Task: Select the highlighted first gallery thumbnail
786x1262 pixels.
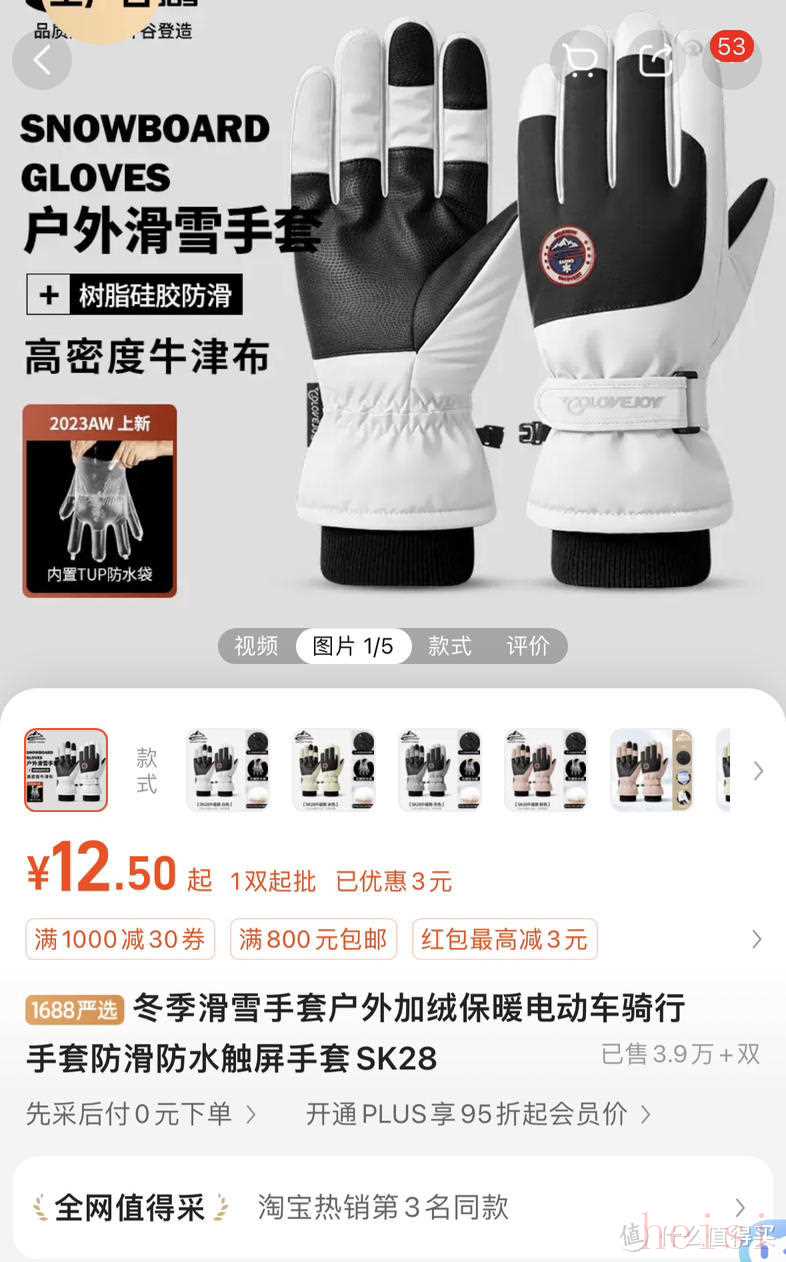Action: coord(66,769)
